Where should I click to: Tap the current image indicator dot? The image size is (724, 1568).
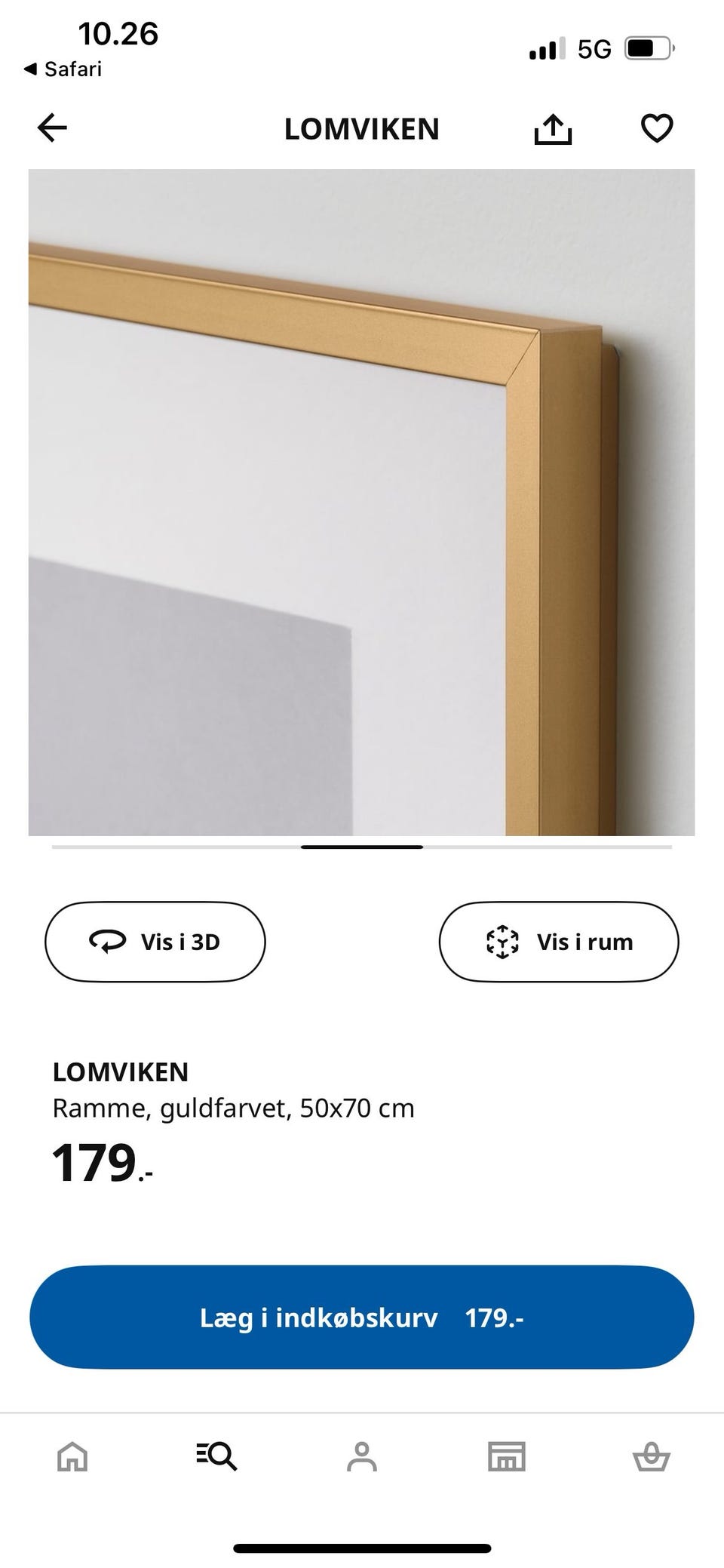coord(362,847)
